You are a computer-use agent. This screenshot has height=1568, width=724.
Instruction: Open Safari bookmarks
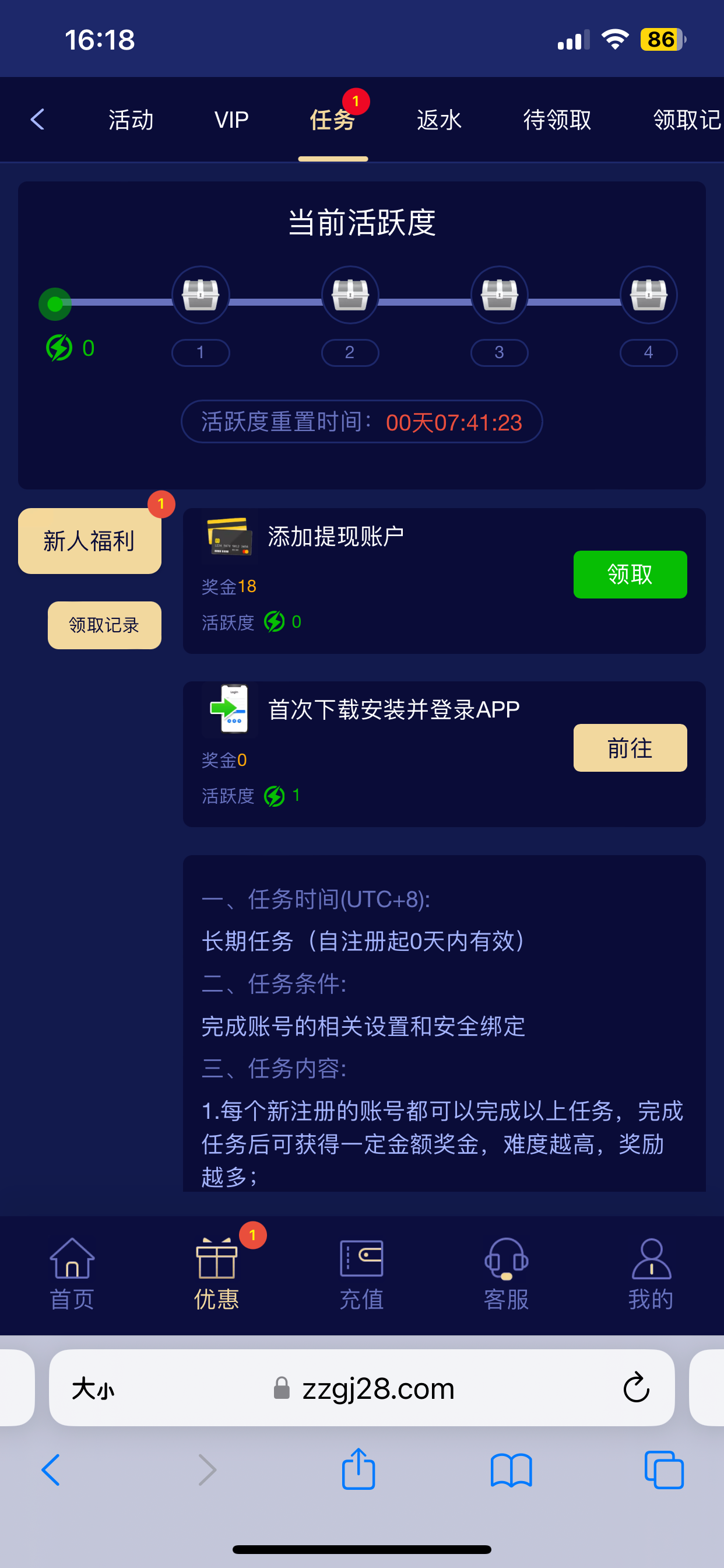pos(511,1469)
